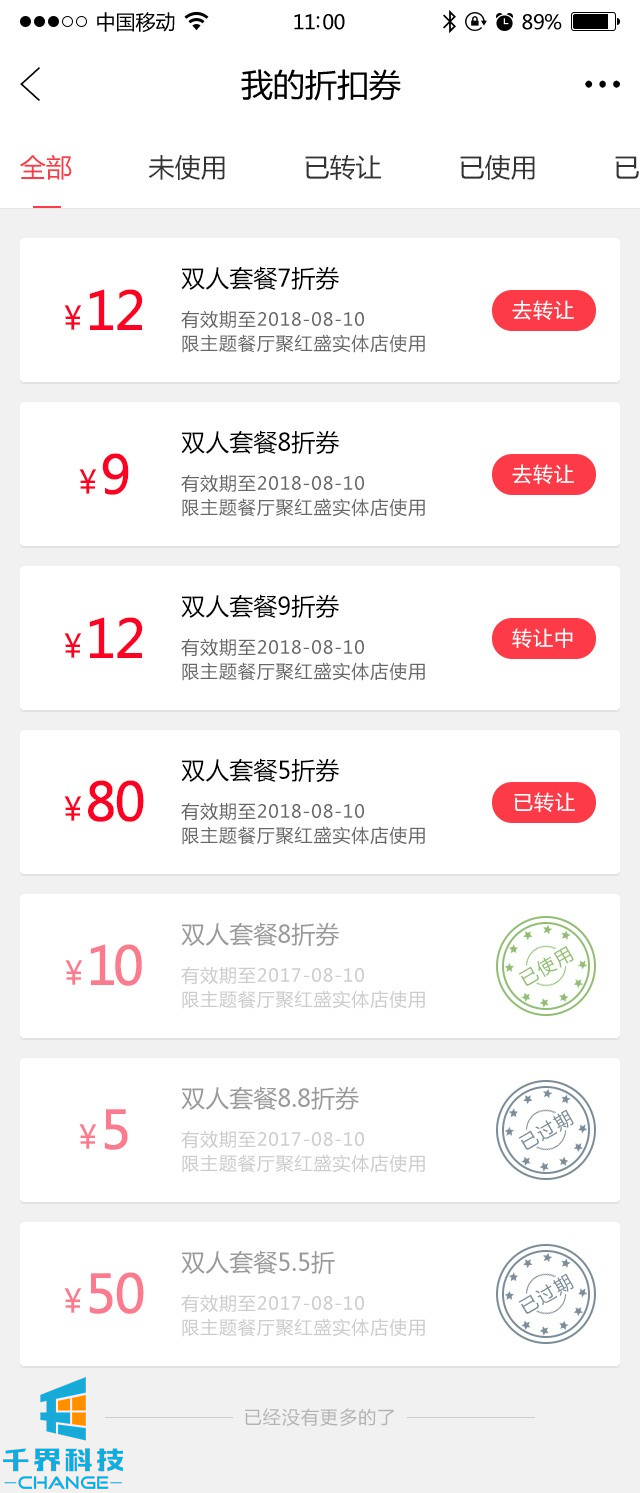Switch to the 已转让 tab
Screen dimensions: 640x1493
(x=342, y=168)
